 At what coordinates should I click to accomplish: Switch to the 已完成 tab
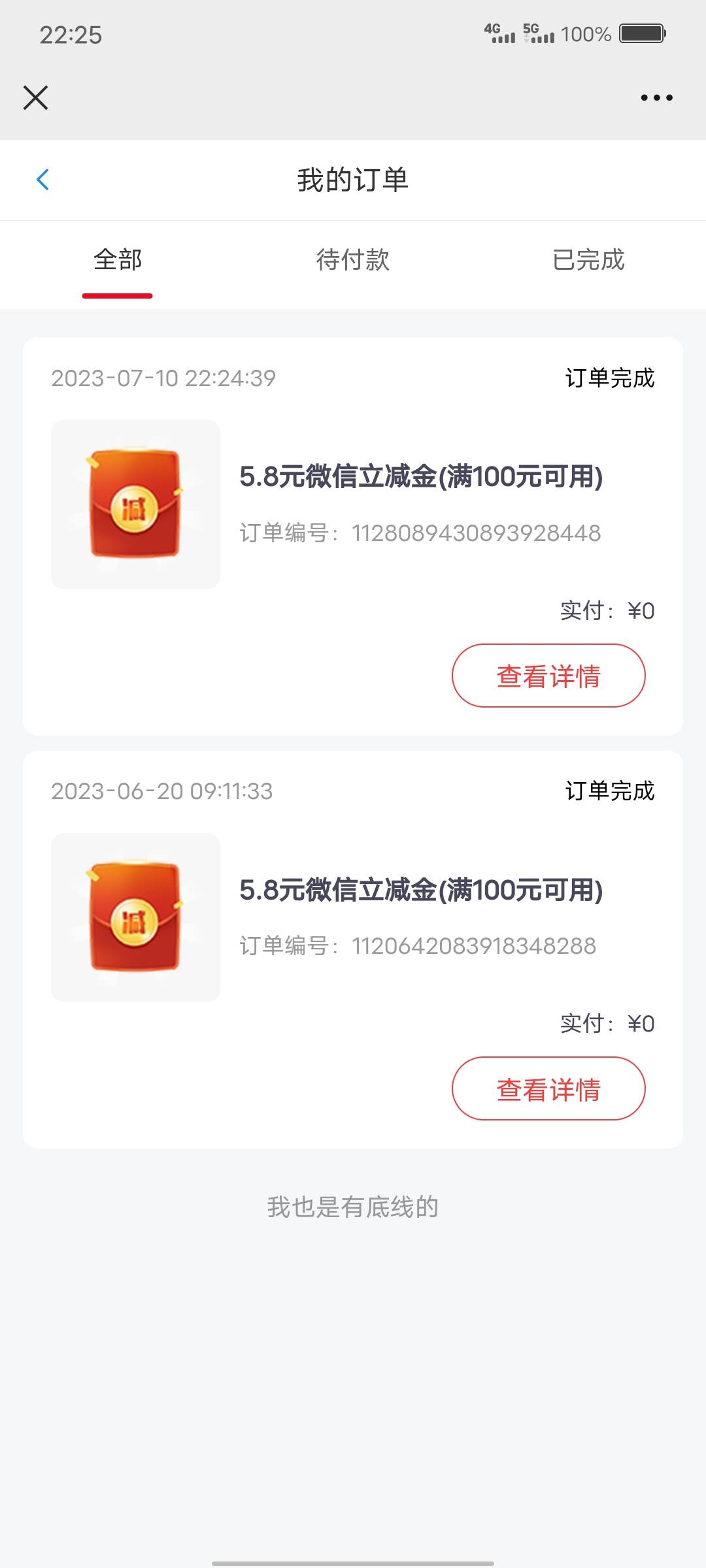(x=588, y=260)
